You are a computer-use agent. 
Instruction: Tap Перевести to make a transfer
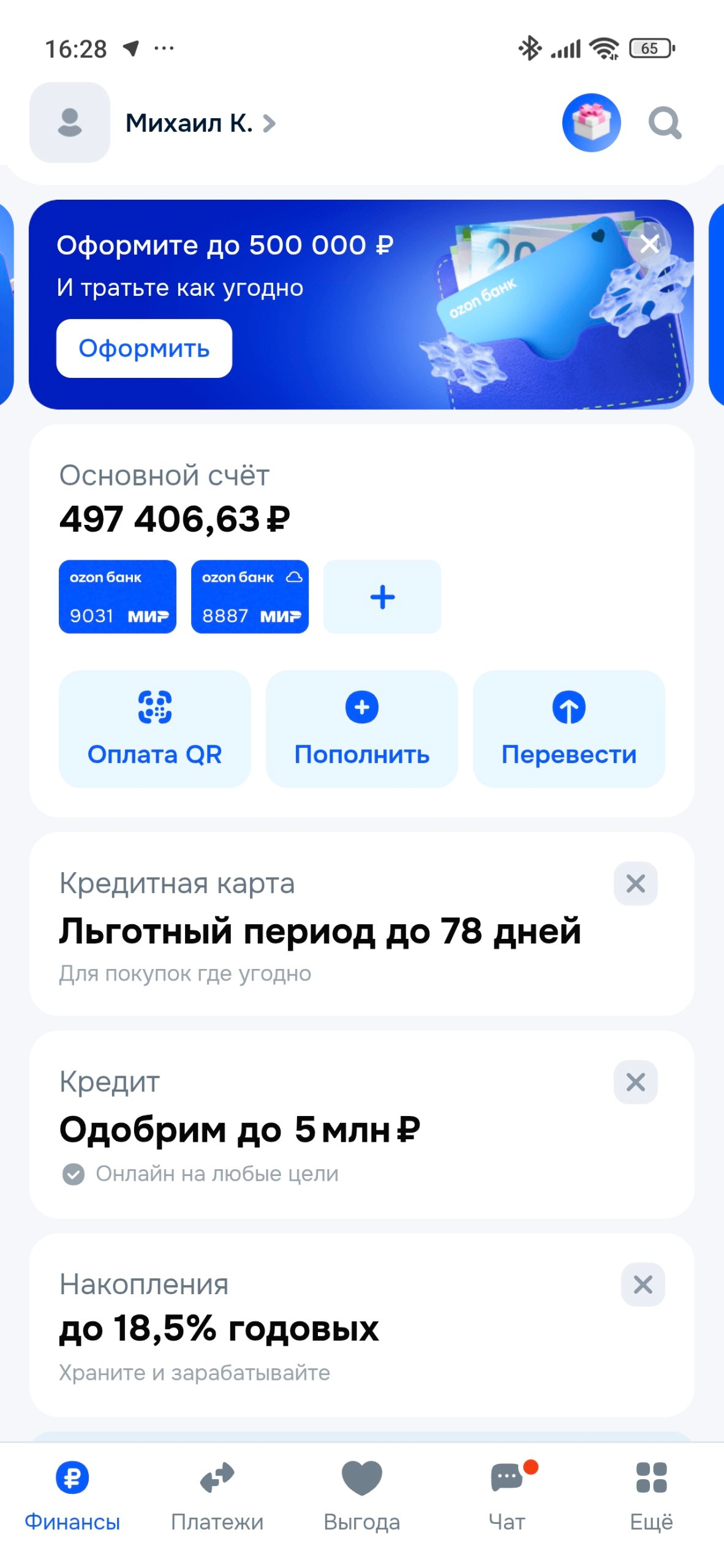tap(568, 729)
